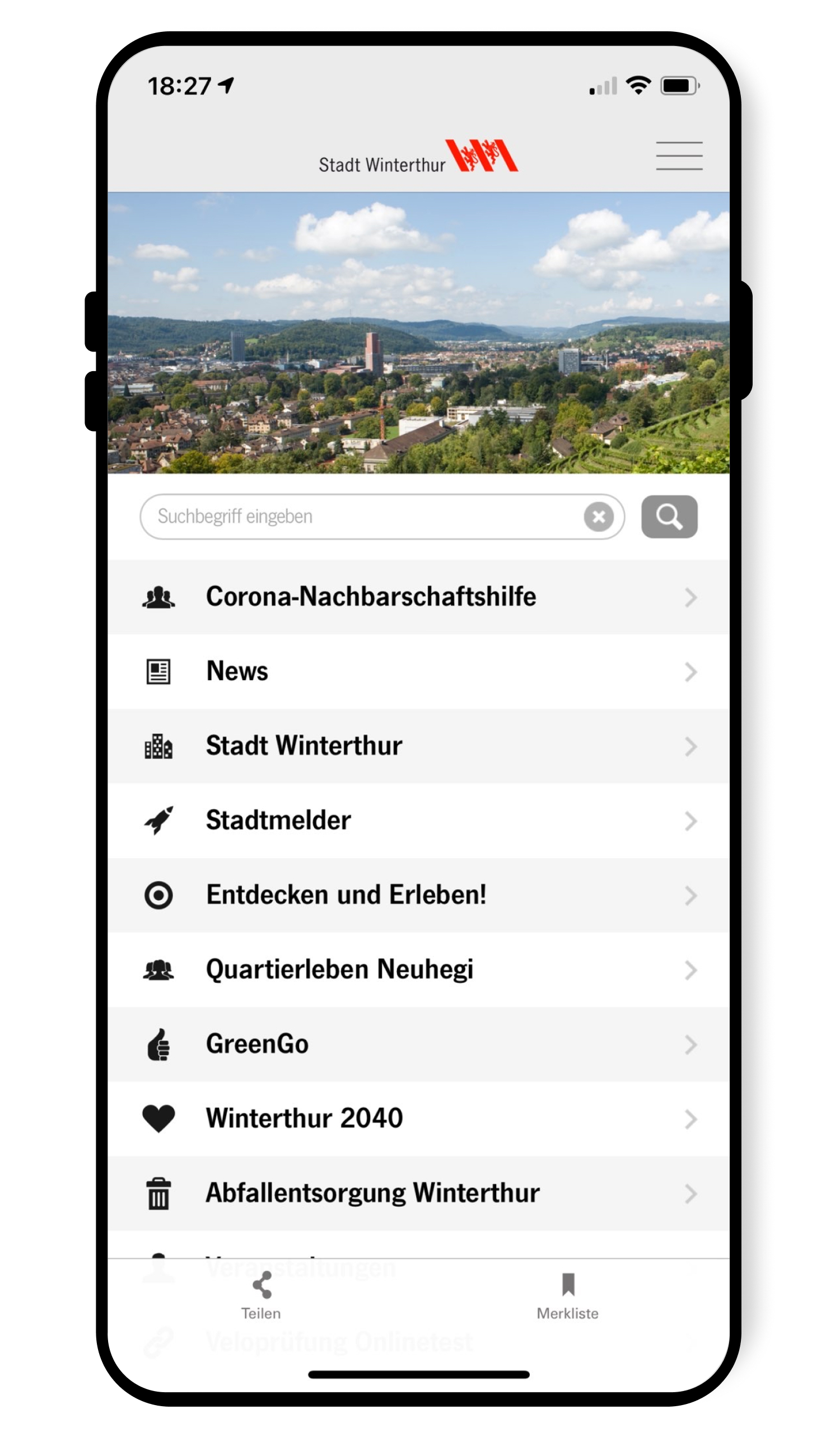Viewport: 840px width, 1456px height.
Task: Open Quartierleben Neuhegi
Action: (418, 970)
